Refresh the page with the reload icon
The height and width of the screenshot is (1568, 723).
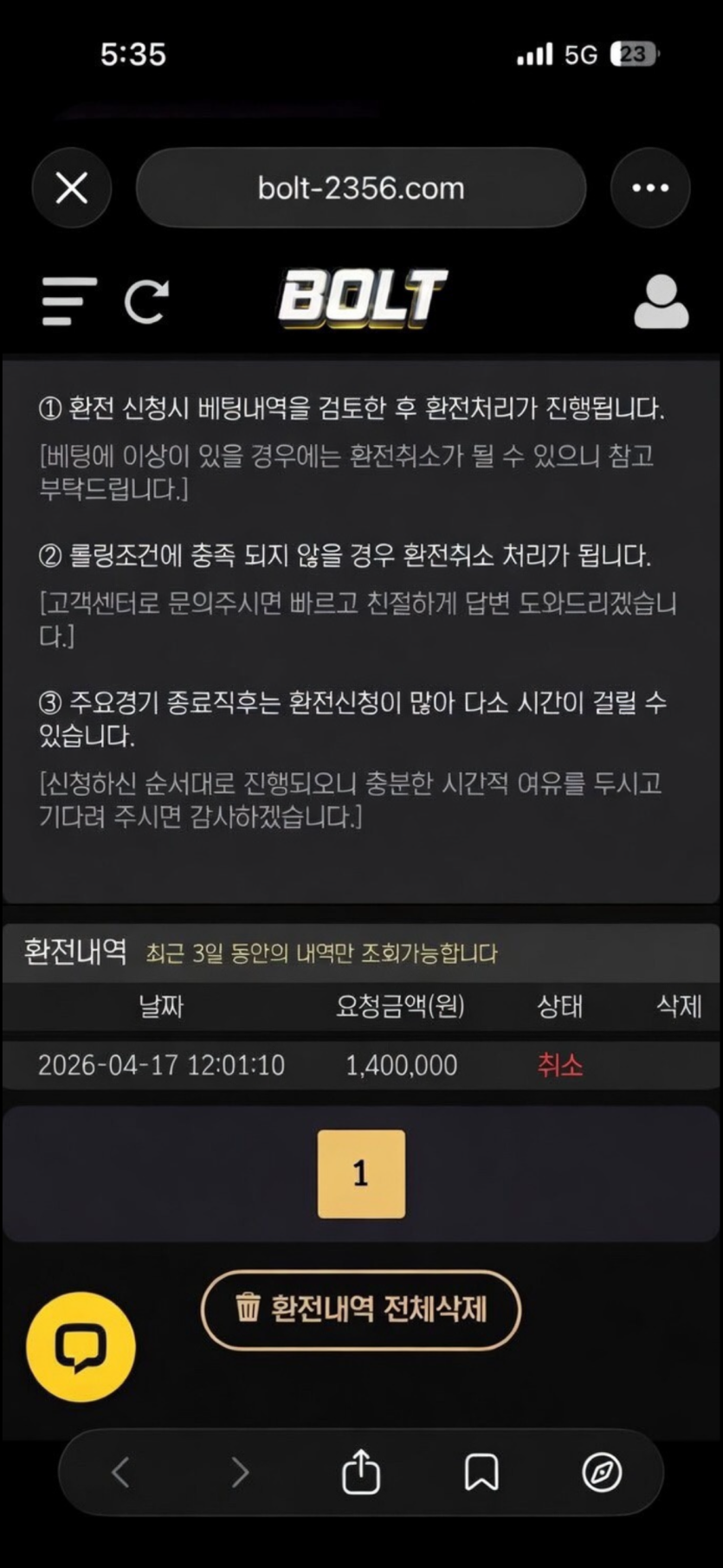click(x=145, y=301)
